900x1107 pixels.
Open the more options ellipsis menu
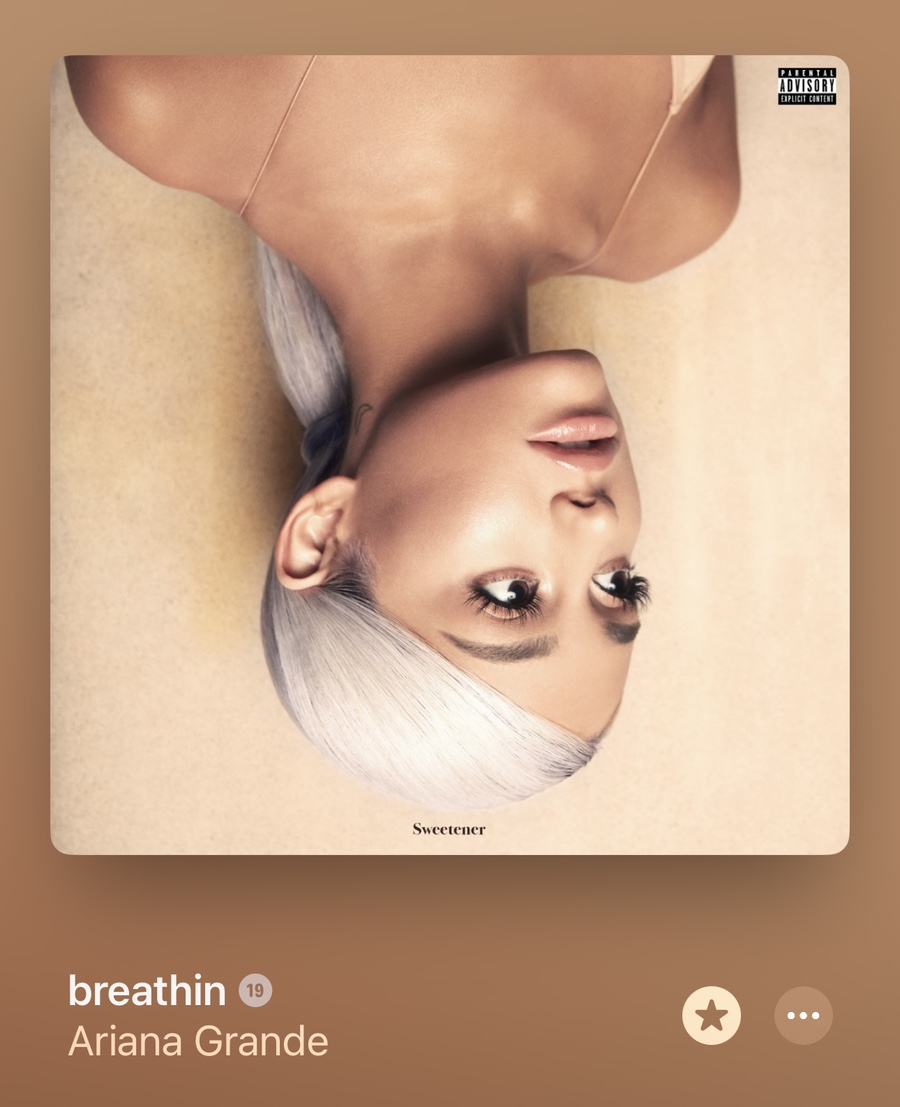click(803, 1016)
